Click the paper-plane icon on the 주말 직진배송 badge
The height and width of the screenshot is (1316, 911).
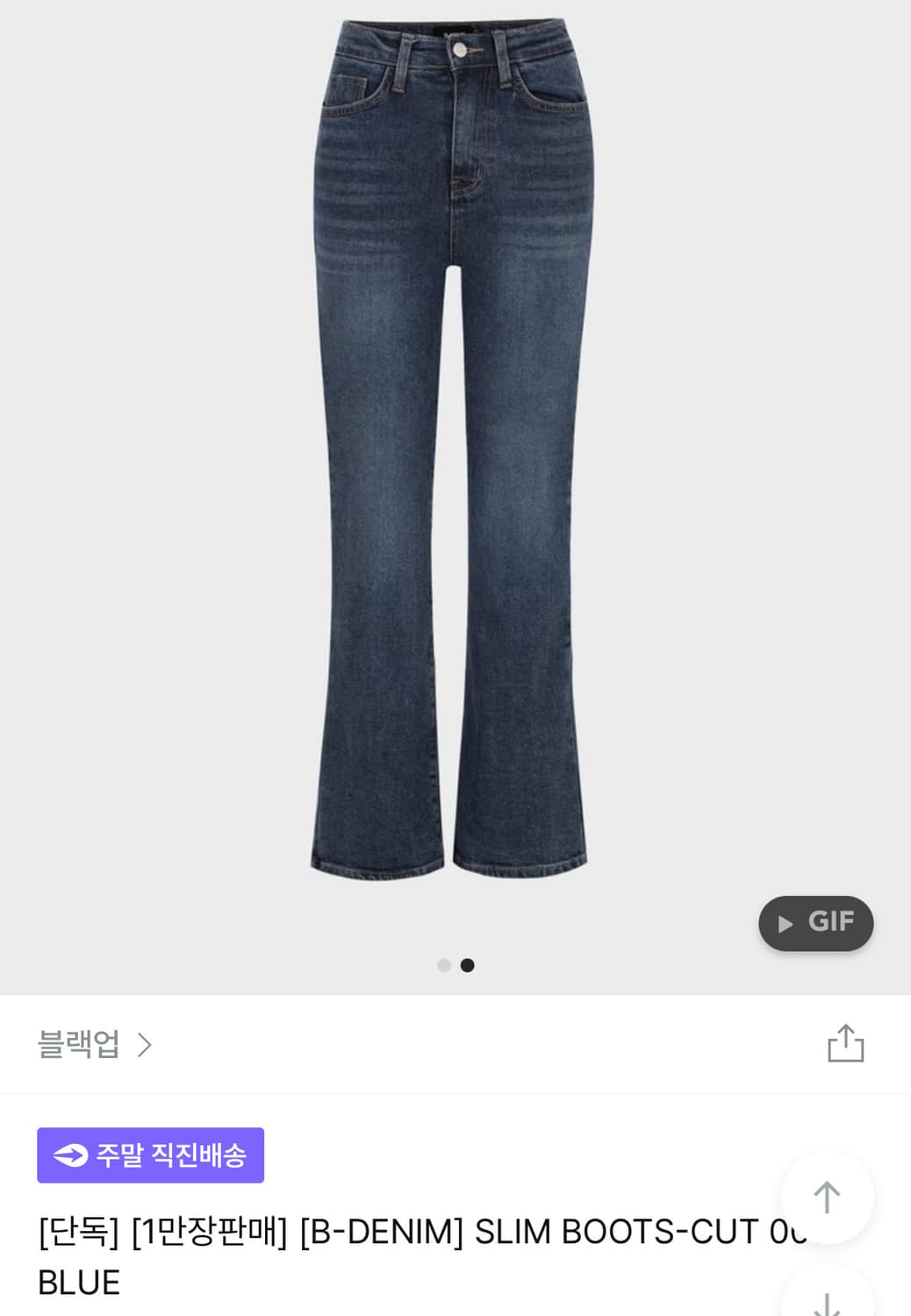70,1156
